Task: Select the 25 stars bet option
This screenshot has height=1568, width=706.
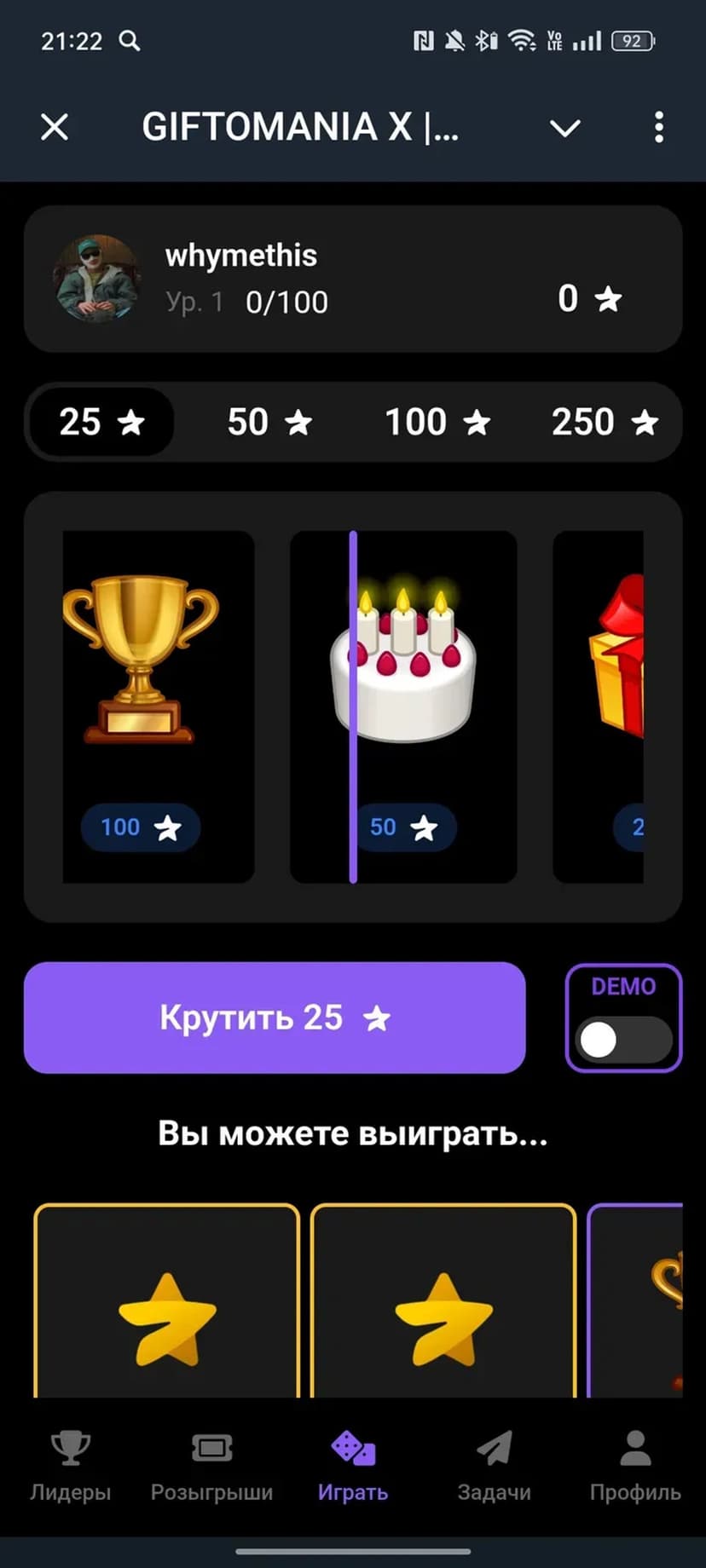Action: click(x=101, y=422)
